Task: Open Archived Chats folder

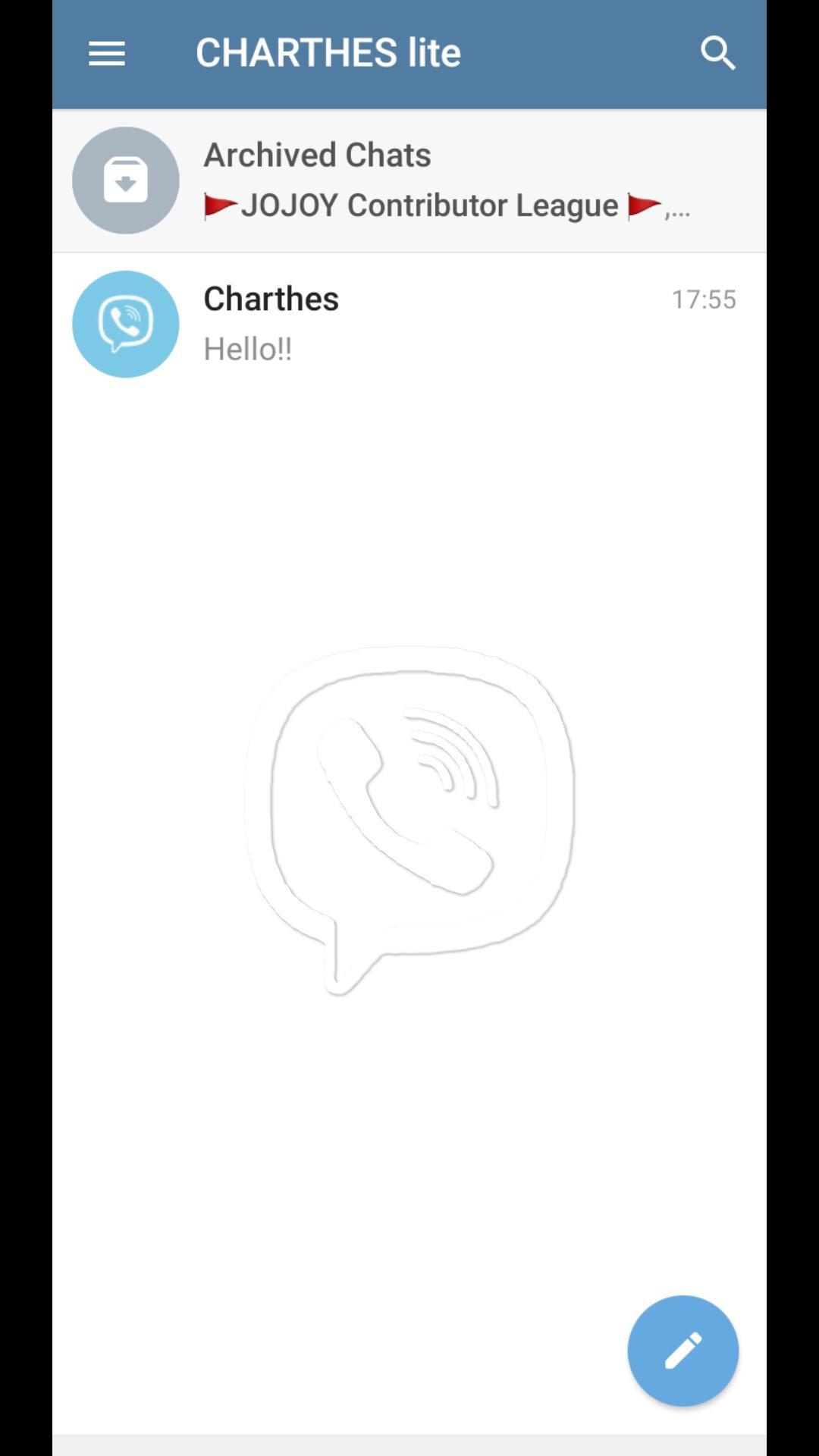Action: pos(409,180)
